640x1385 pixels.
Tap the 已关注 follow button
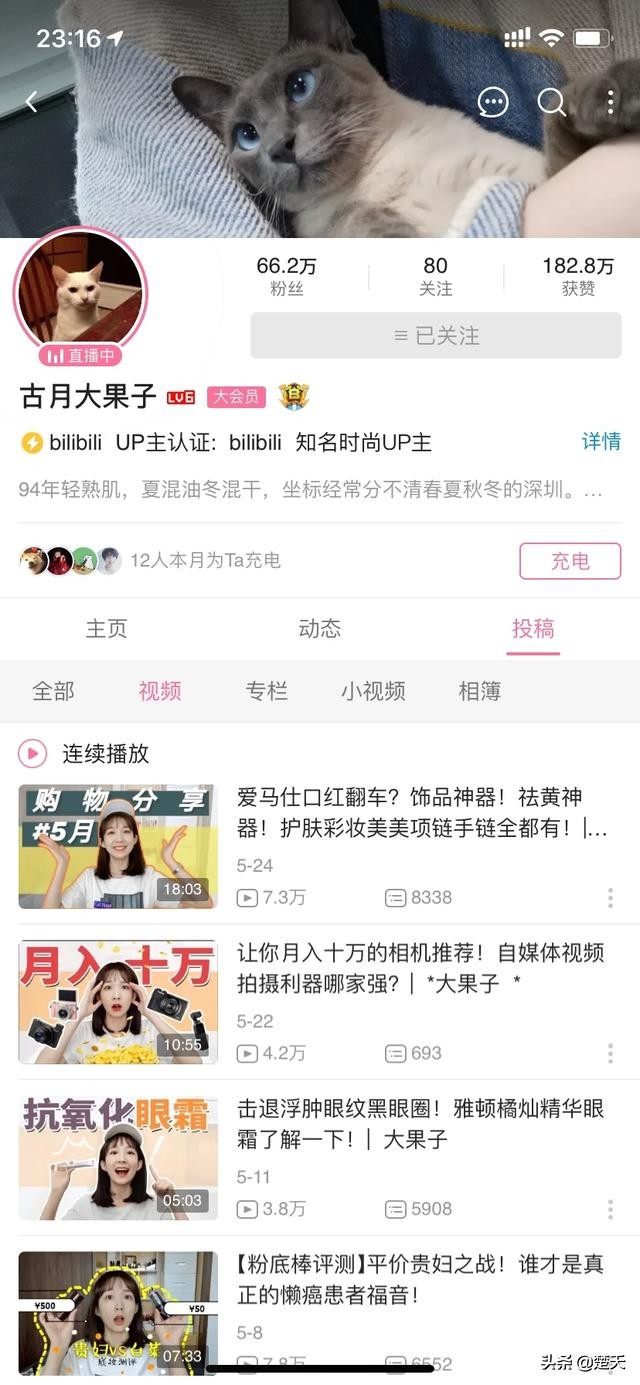(x=435, y=336)
